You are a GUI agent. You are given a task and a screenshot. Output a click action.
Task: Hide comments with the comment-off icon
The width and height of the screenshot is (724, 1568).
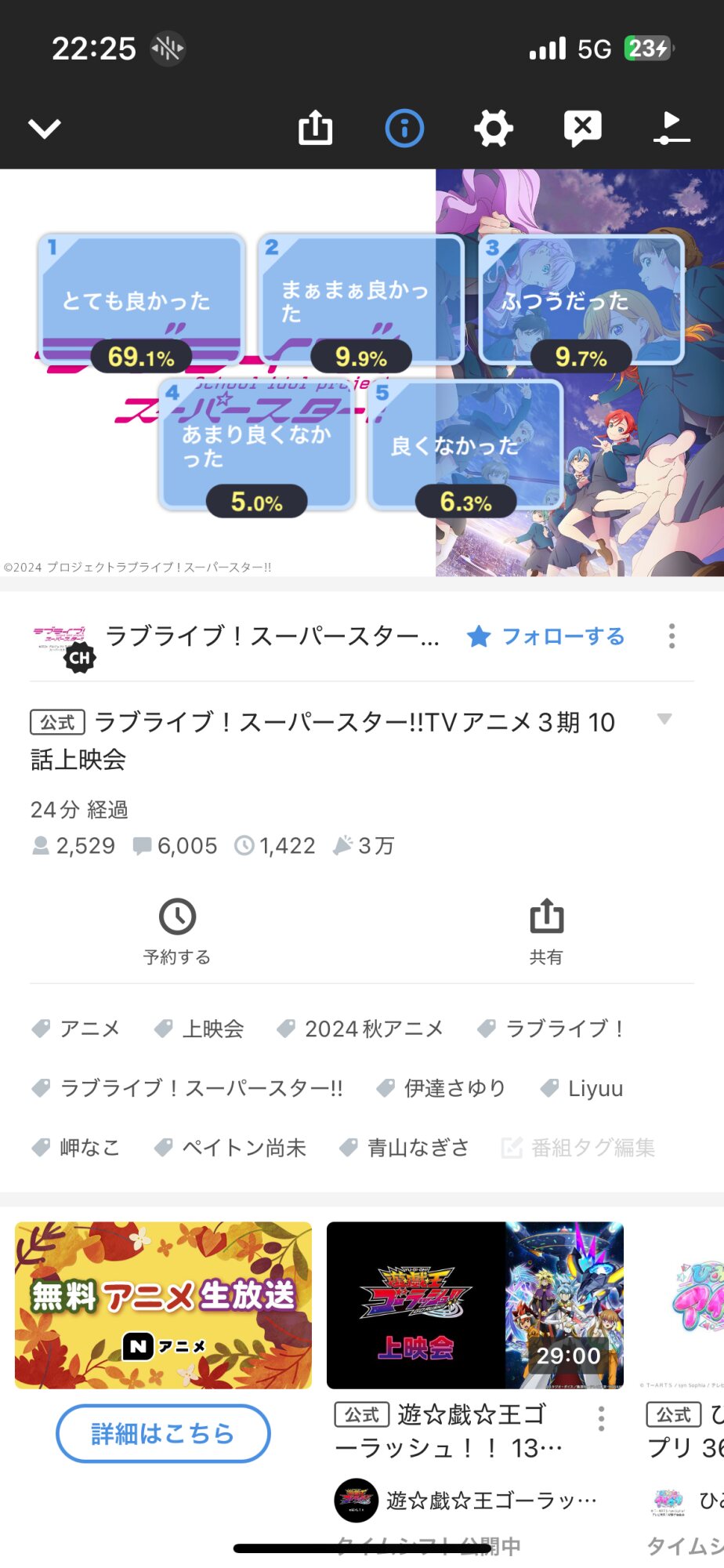pyautogui.click(x=583, y=129)
